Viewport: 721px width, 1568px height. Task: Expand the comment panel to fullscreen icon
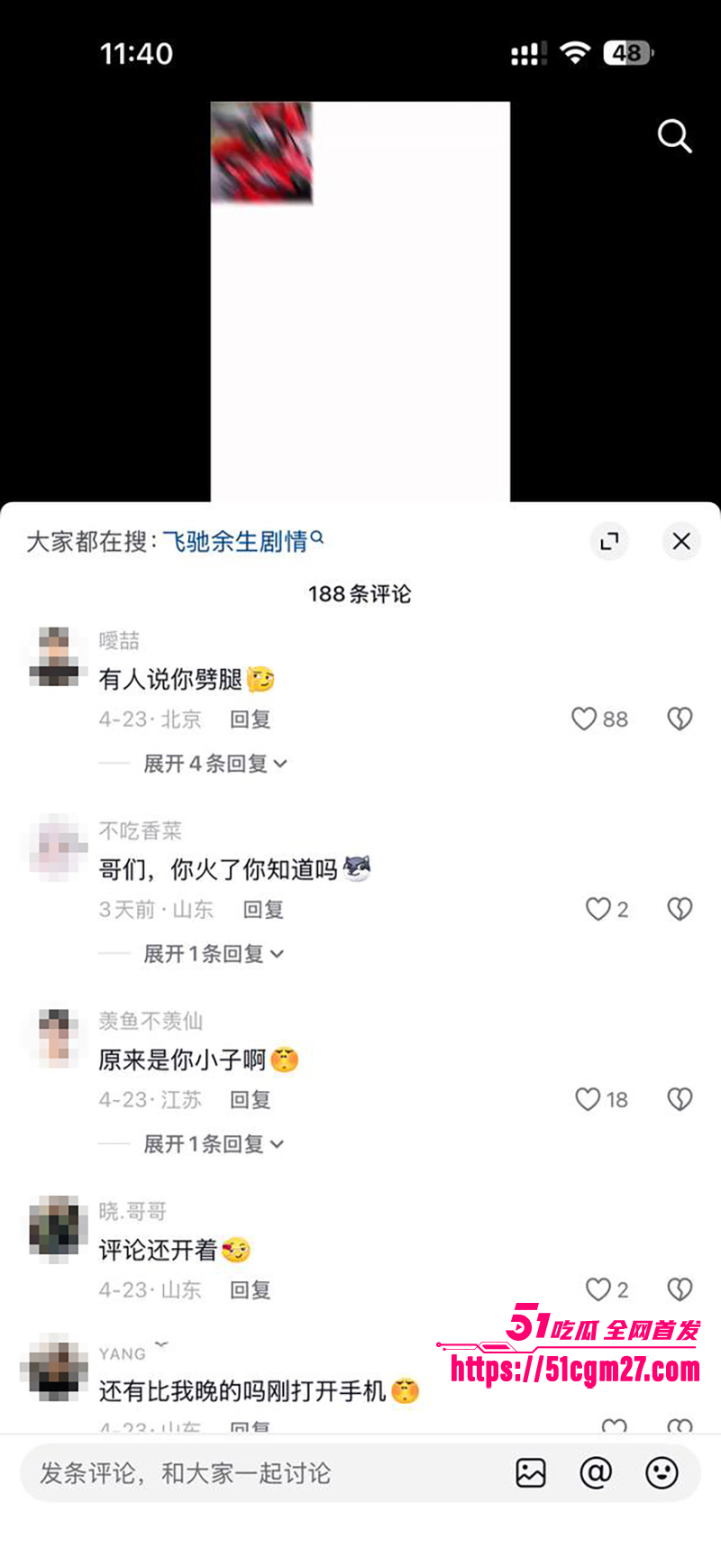click(609, 541)
